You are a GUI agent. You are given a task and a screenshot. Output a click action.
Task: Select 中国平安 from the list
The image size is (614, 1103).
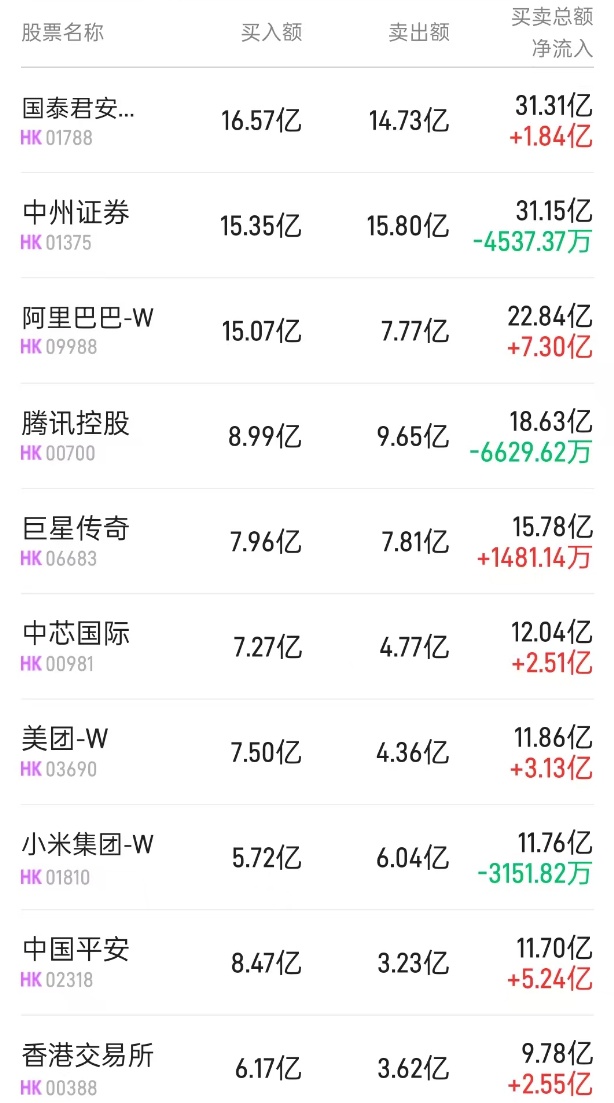[x=76, y=951]
